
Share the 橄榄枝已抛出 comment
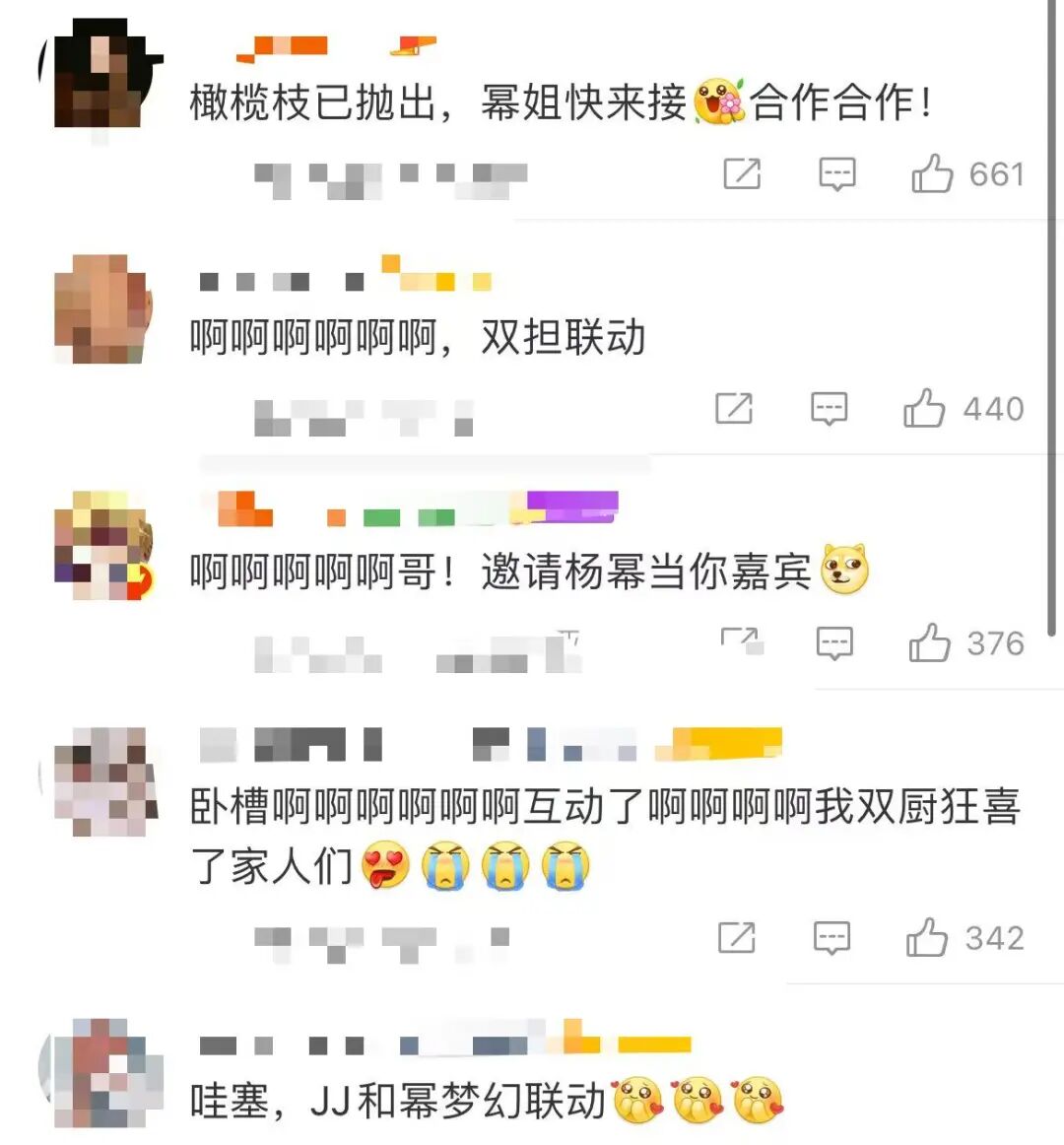[742, 174]
